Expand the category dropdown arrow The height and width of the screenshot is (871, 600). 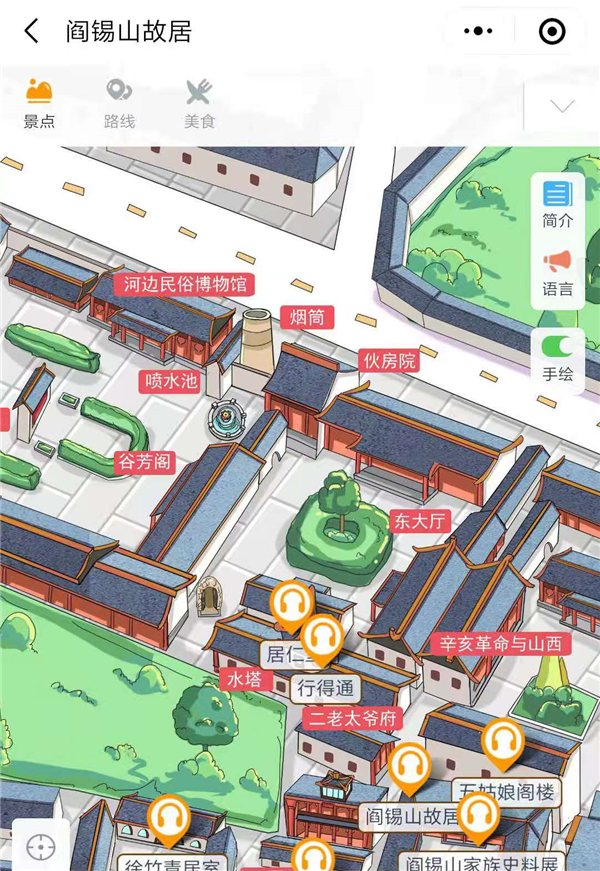562,107
